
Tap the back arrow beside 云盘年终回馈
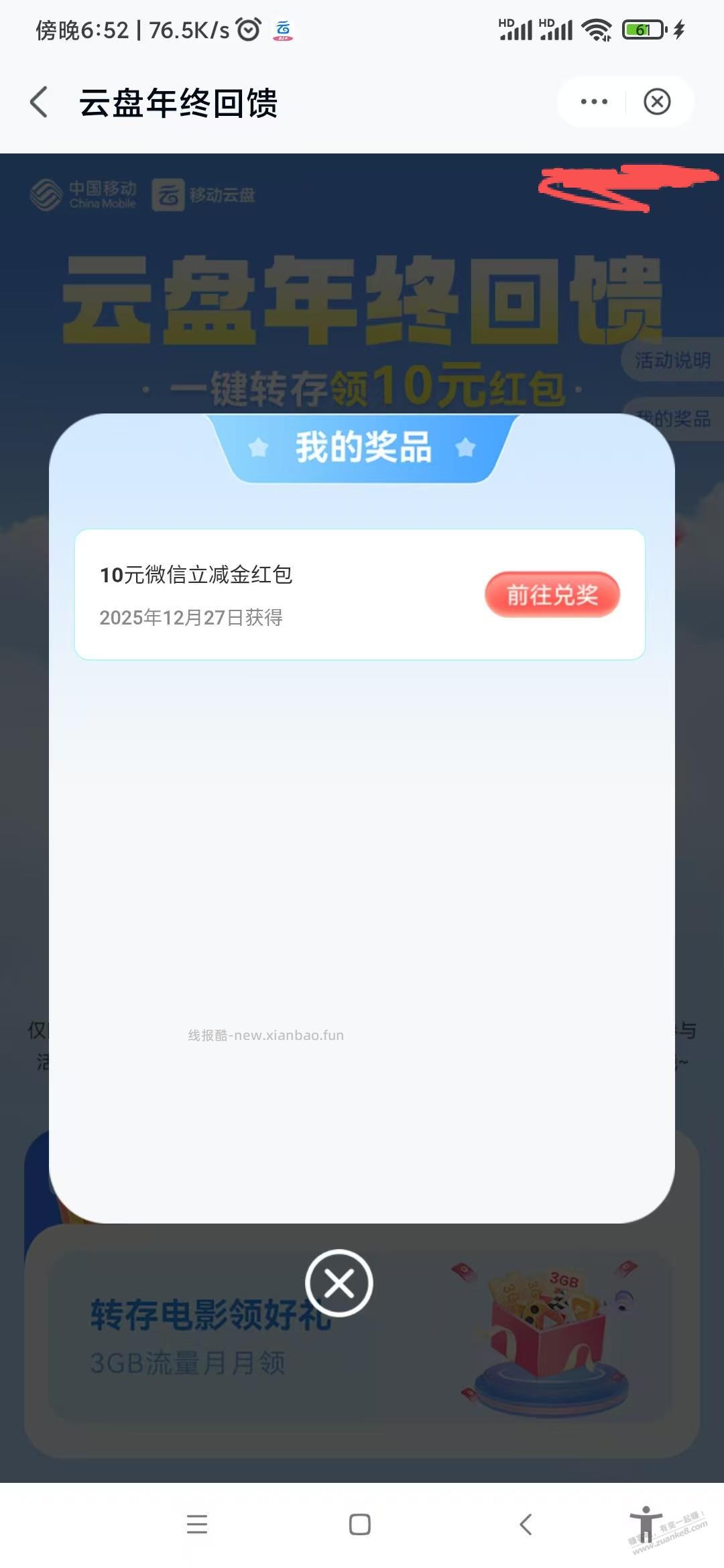pos(38,101)
